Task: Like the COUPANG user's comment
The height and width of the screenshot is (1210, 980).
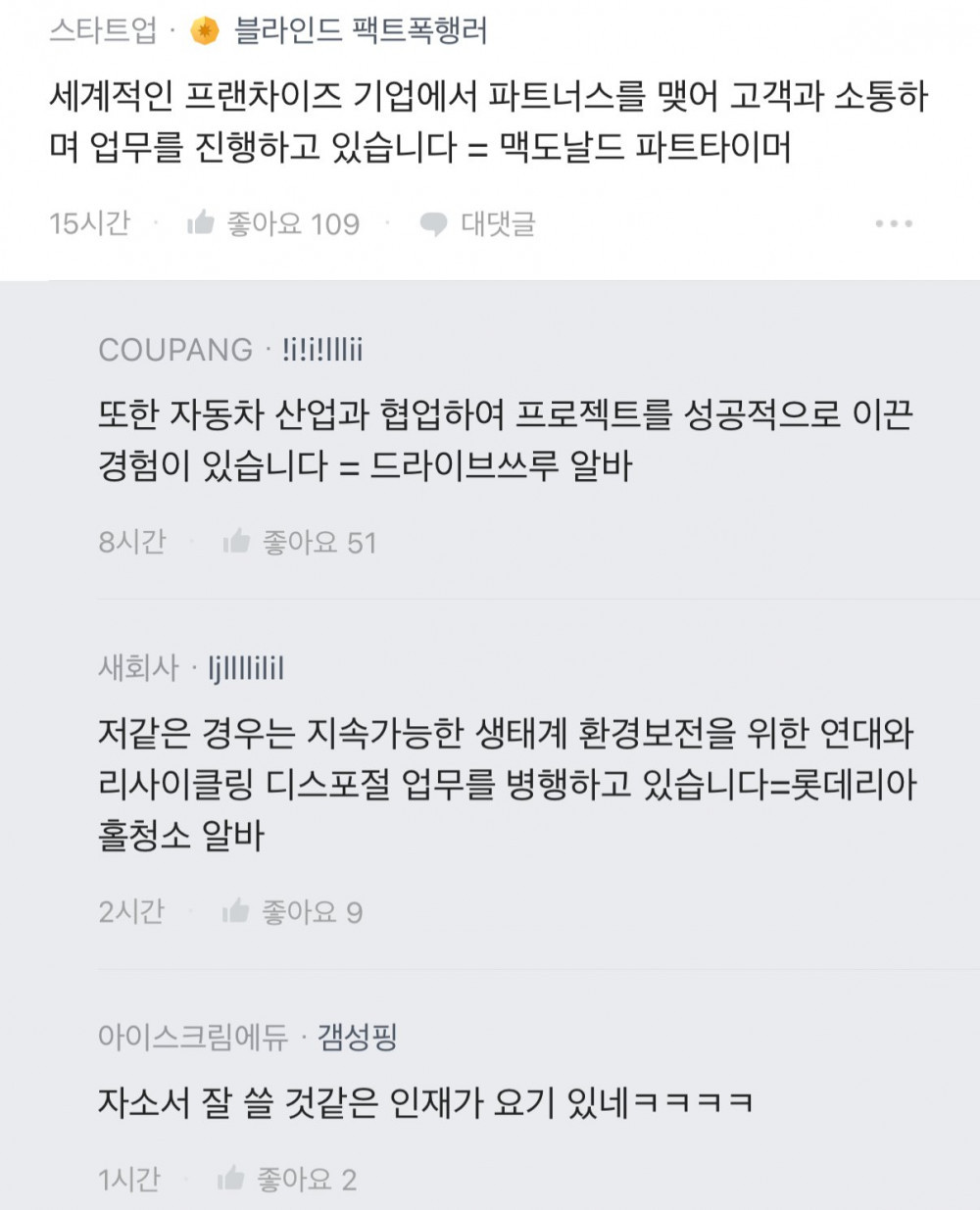Action: click(x=299, y=542)
